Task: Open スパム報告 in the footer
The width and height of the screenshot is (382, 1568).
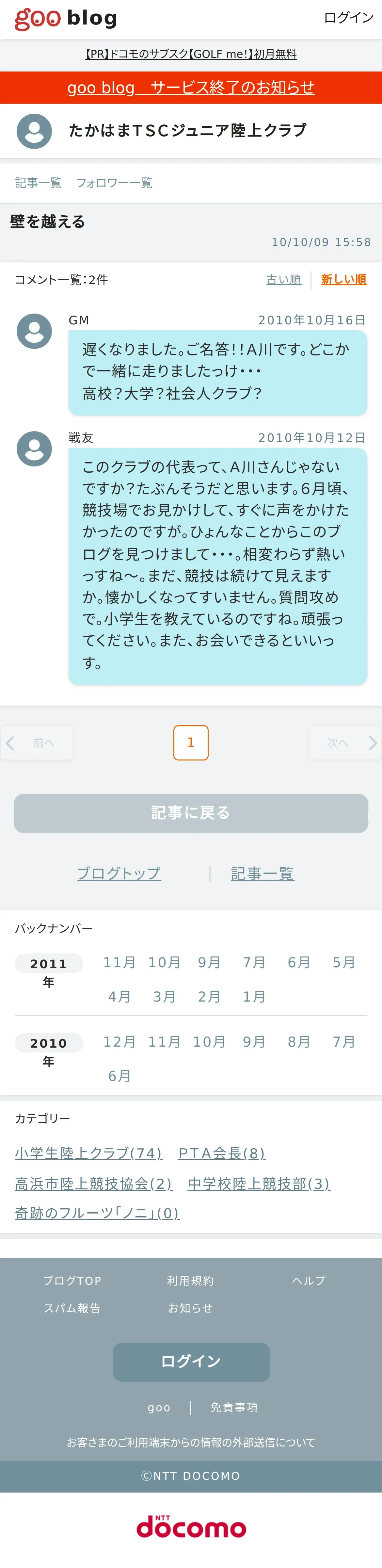Action: point(72,1308)
